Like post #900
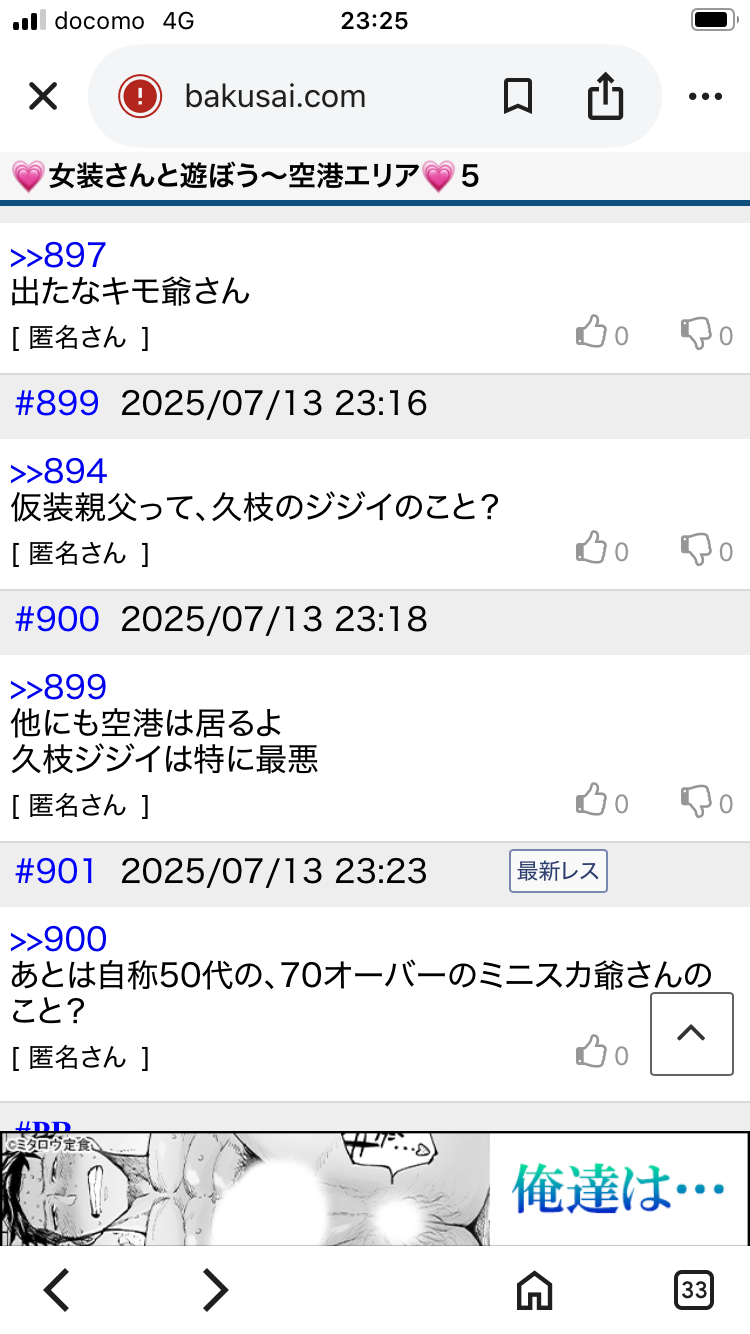 602,802
